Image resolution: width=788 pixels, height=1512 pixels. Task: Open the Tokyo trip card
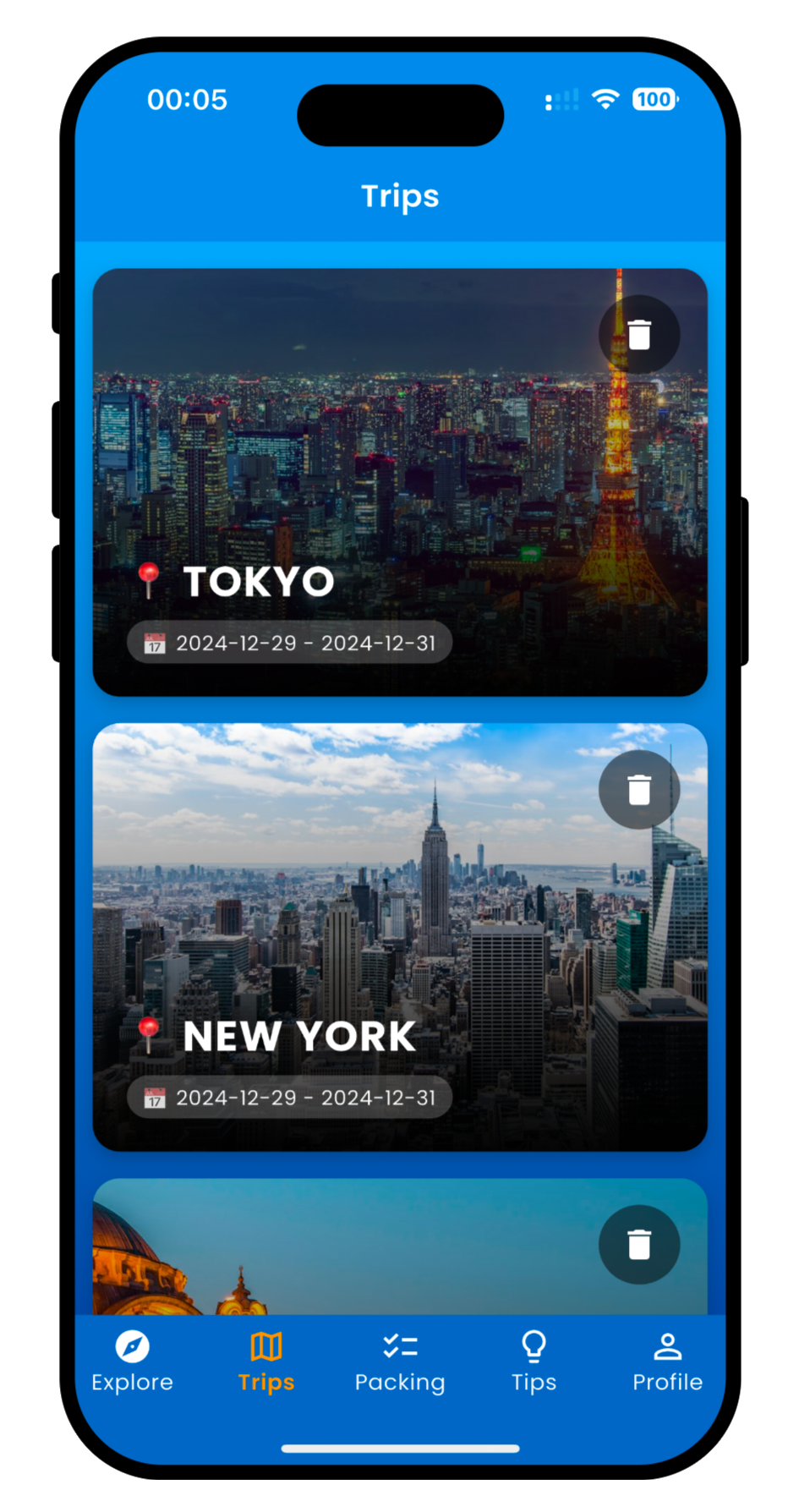400,482
